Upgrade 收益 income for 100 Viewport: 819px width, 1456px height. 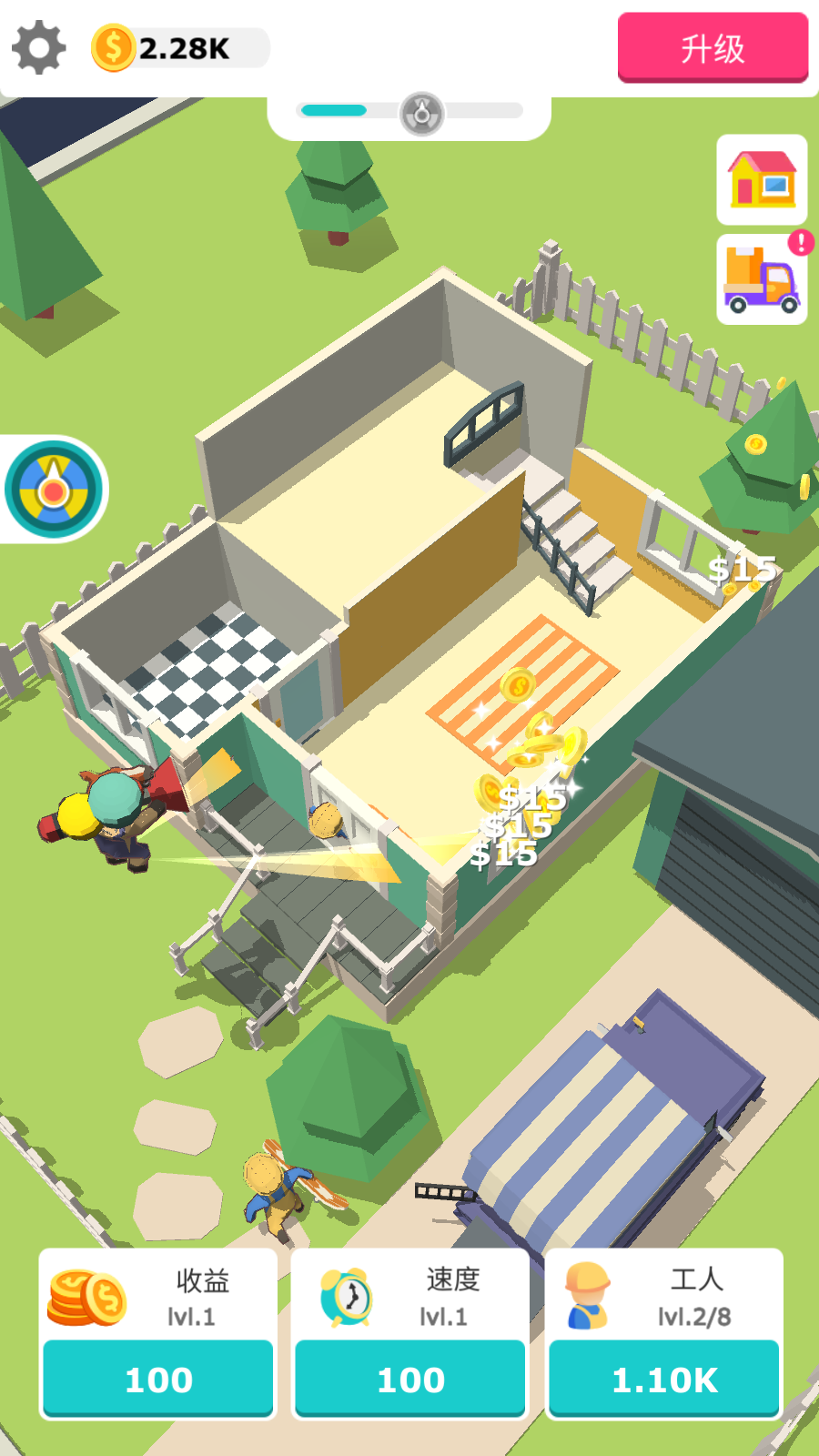[158, 1378]
